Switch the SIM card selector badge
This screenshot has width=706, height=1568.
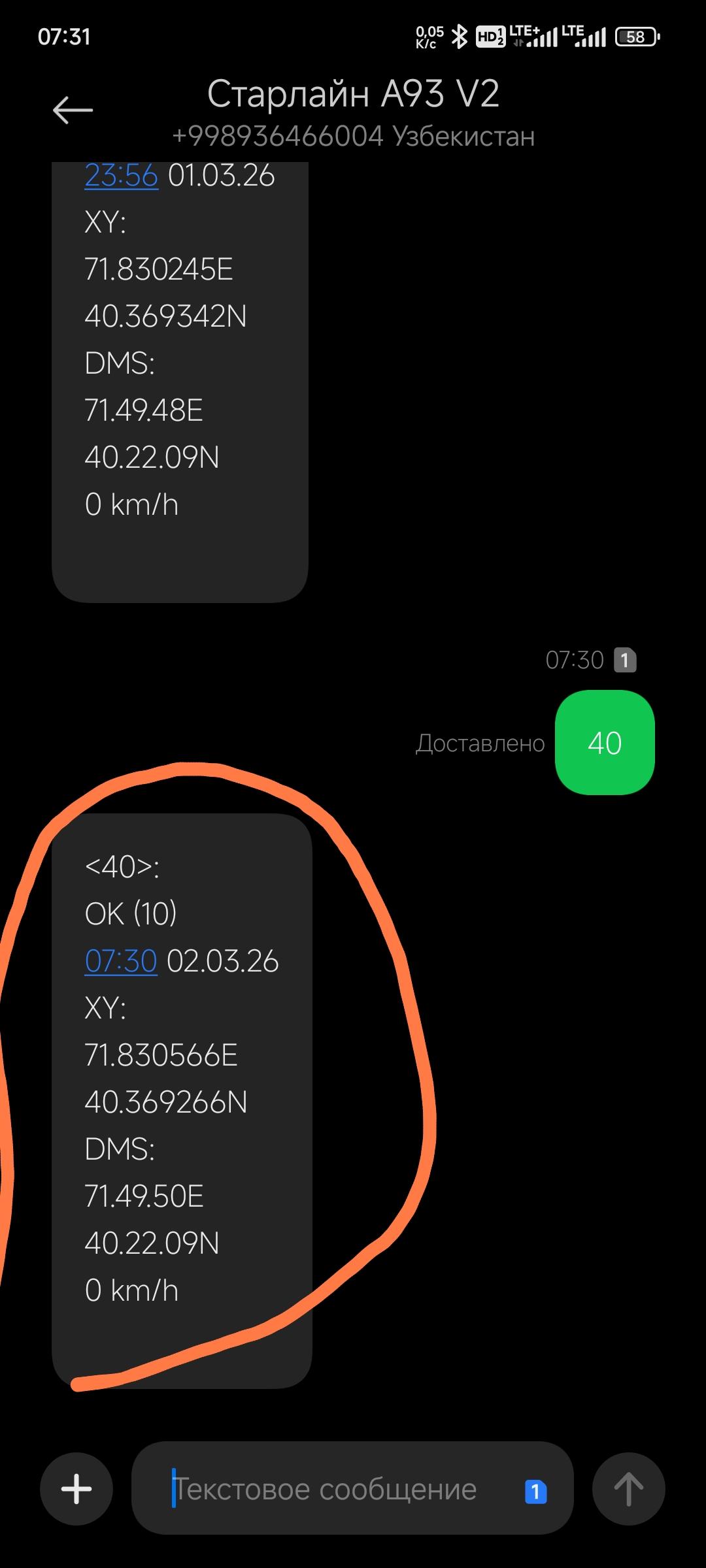535,1492
